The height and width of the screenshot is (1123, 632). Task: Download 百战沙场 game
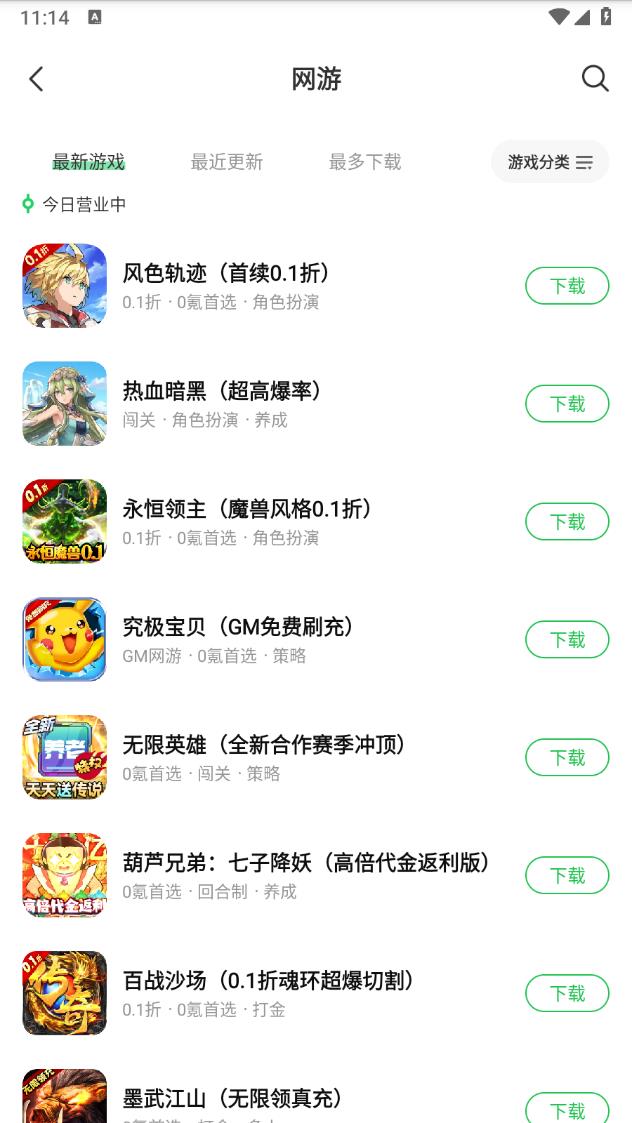(567, 994)
